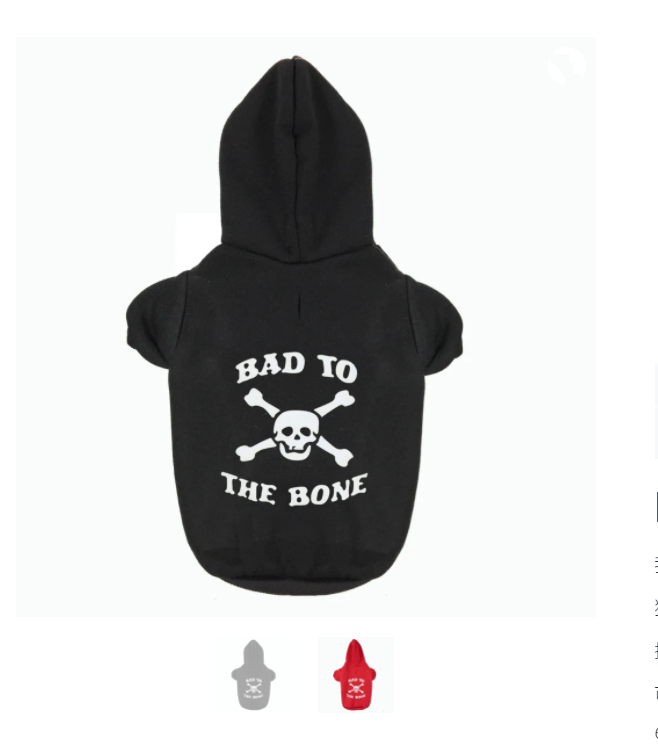The width and height of the screenshot is (658, 746).
Task: Select the red hoodie thumbnail
Action: [355, 675]
